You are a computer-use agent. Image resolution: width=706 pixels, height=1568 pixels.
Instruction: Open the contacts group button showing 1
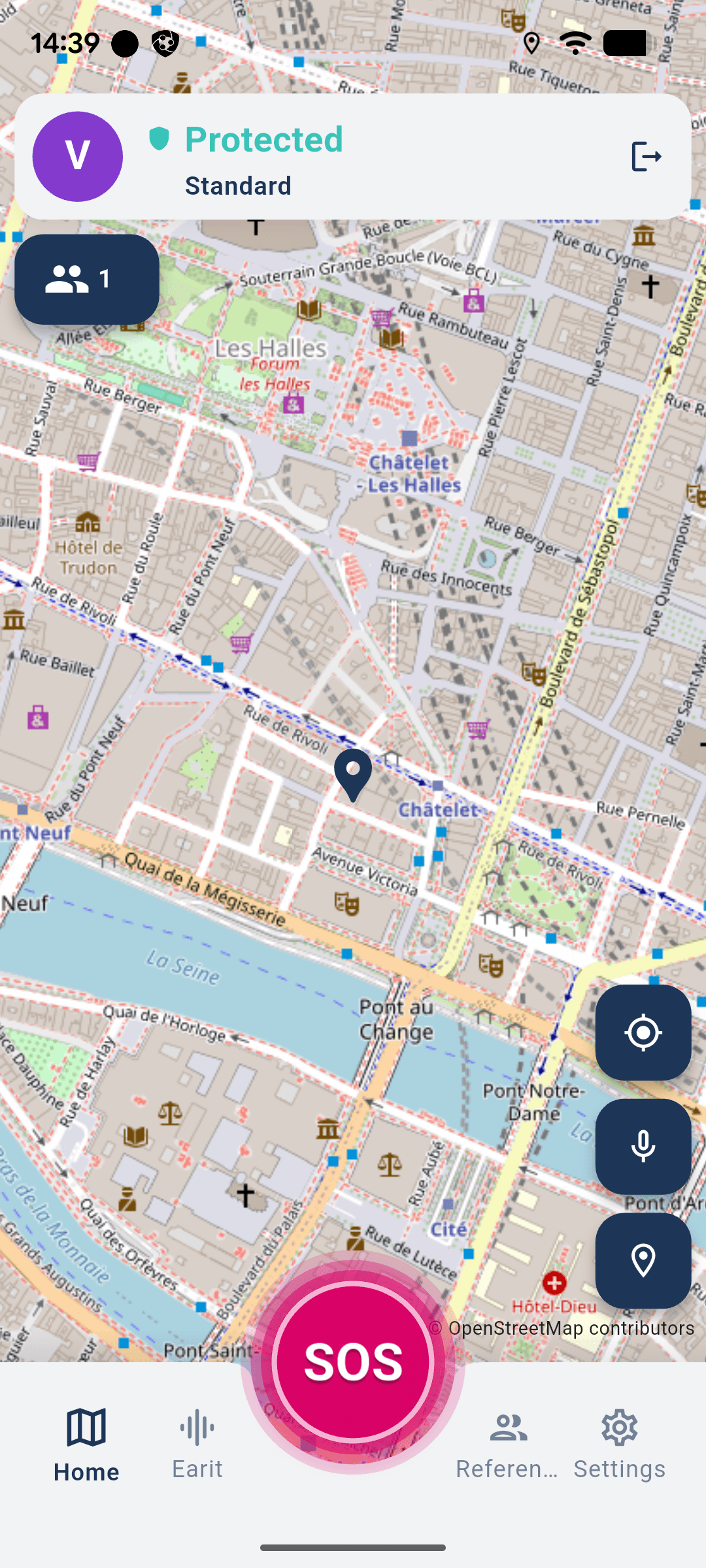click(x=87, y=279)
